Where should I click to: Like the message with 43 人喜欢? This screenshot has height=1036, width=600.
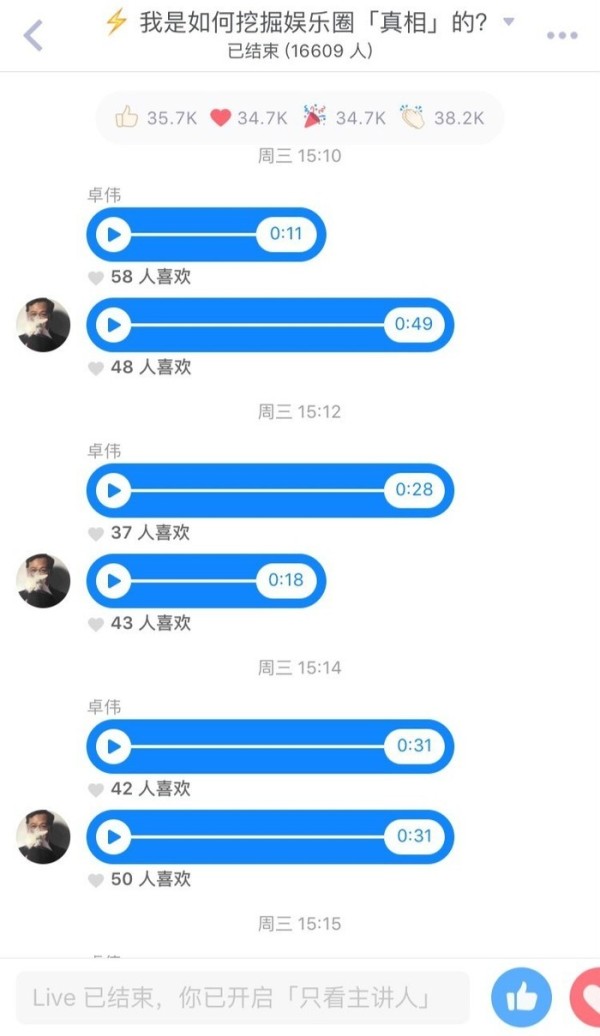tap(96, 624)
